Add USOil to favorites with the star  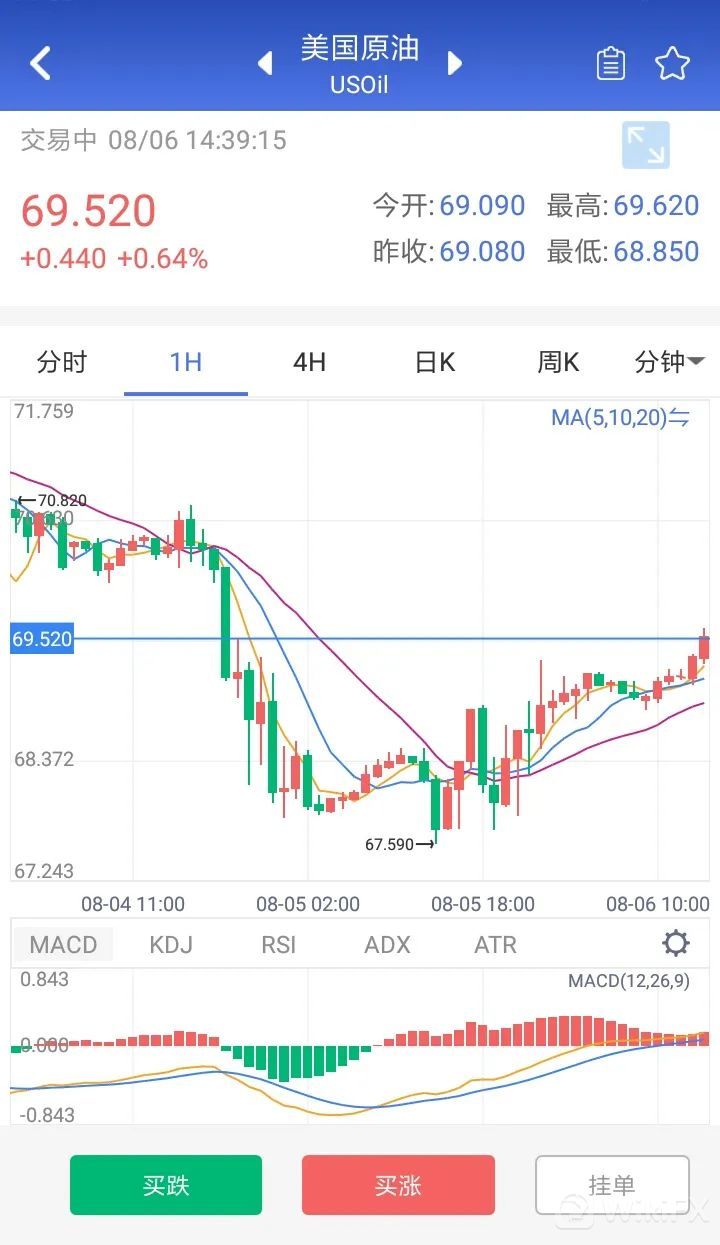tap(672, 64)
